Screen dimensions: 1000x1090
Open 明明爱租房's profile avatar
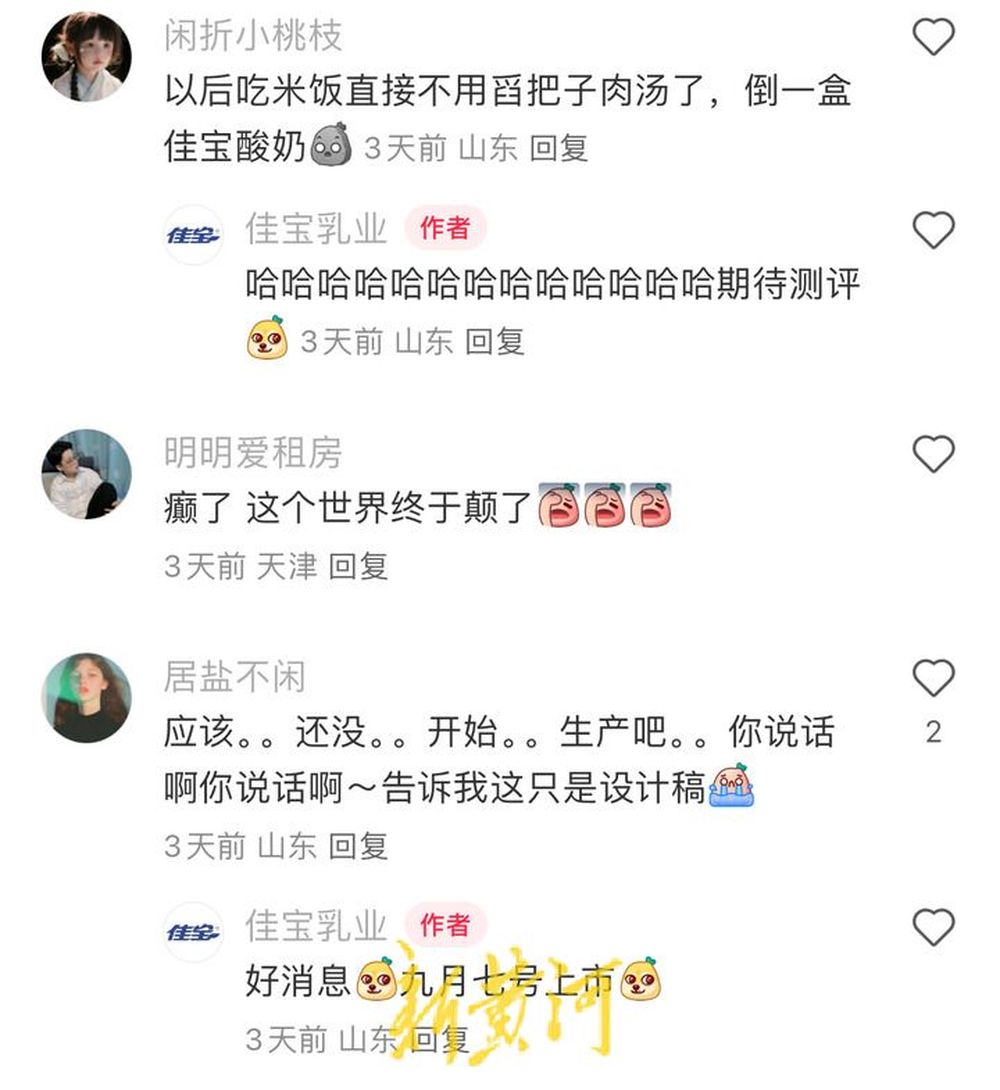(x=86, y=474)
